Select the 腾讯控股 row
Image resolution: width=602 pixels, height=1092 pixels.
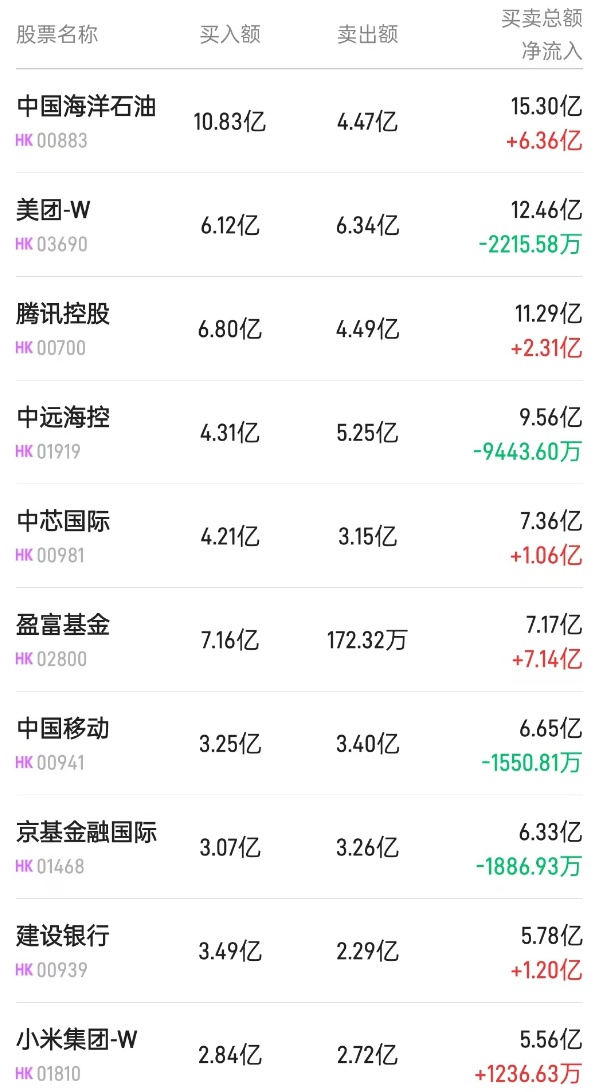point(63,314)
